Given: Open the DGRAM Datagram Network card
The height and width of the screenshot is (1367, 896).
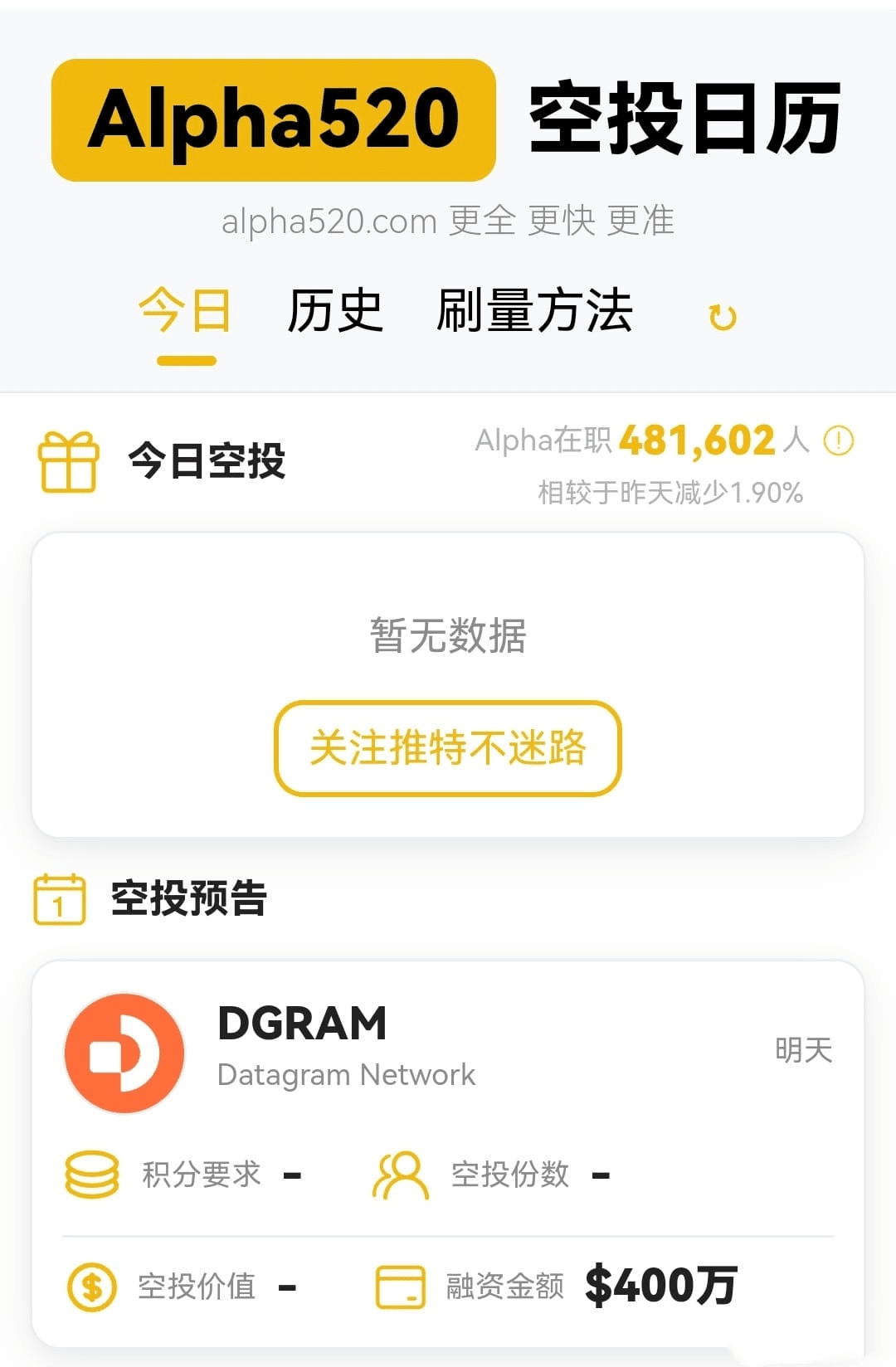Looking at the screenshot, I should [448, 1053].
